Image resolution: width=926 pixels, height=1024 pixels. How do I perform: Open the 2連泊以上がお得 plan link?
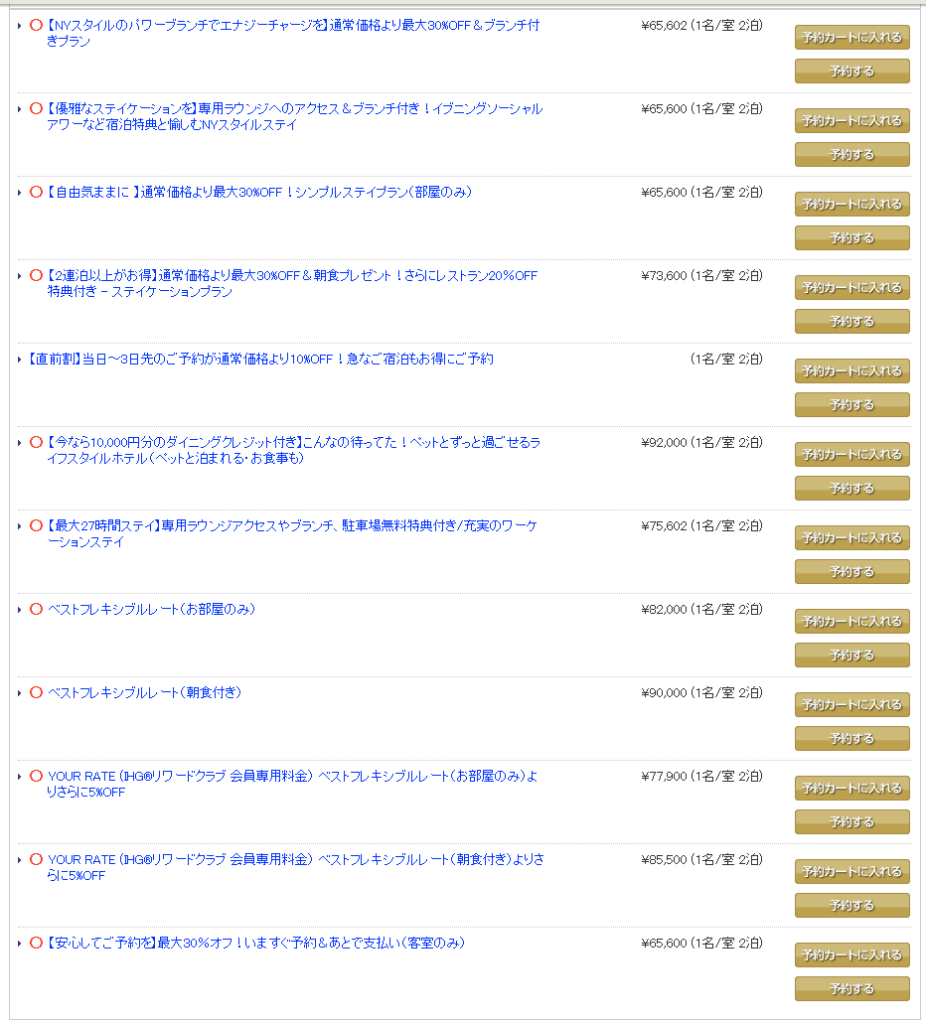click(x=292, y=276)
